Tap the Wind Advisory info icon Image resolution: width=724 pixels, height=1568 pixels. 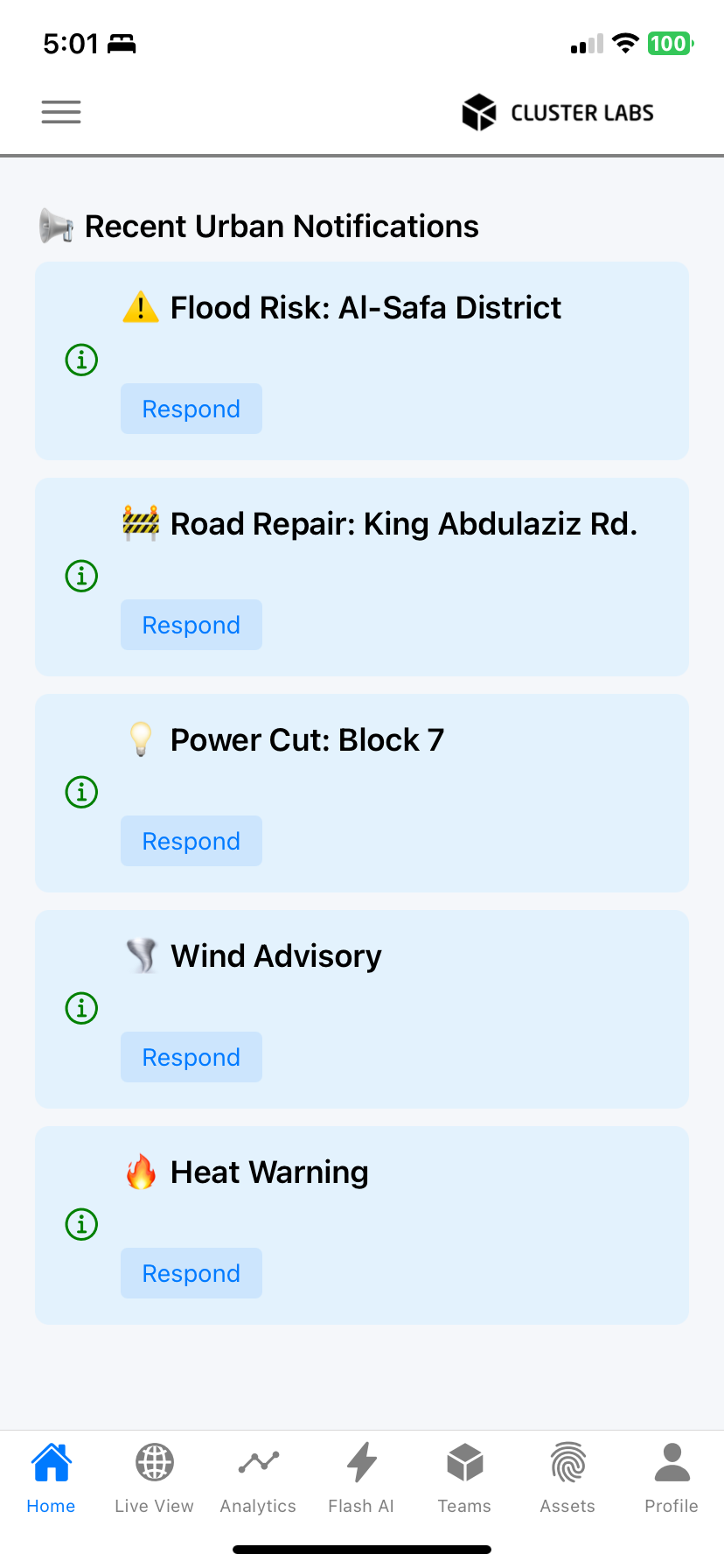click(x=81, y=1008)
